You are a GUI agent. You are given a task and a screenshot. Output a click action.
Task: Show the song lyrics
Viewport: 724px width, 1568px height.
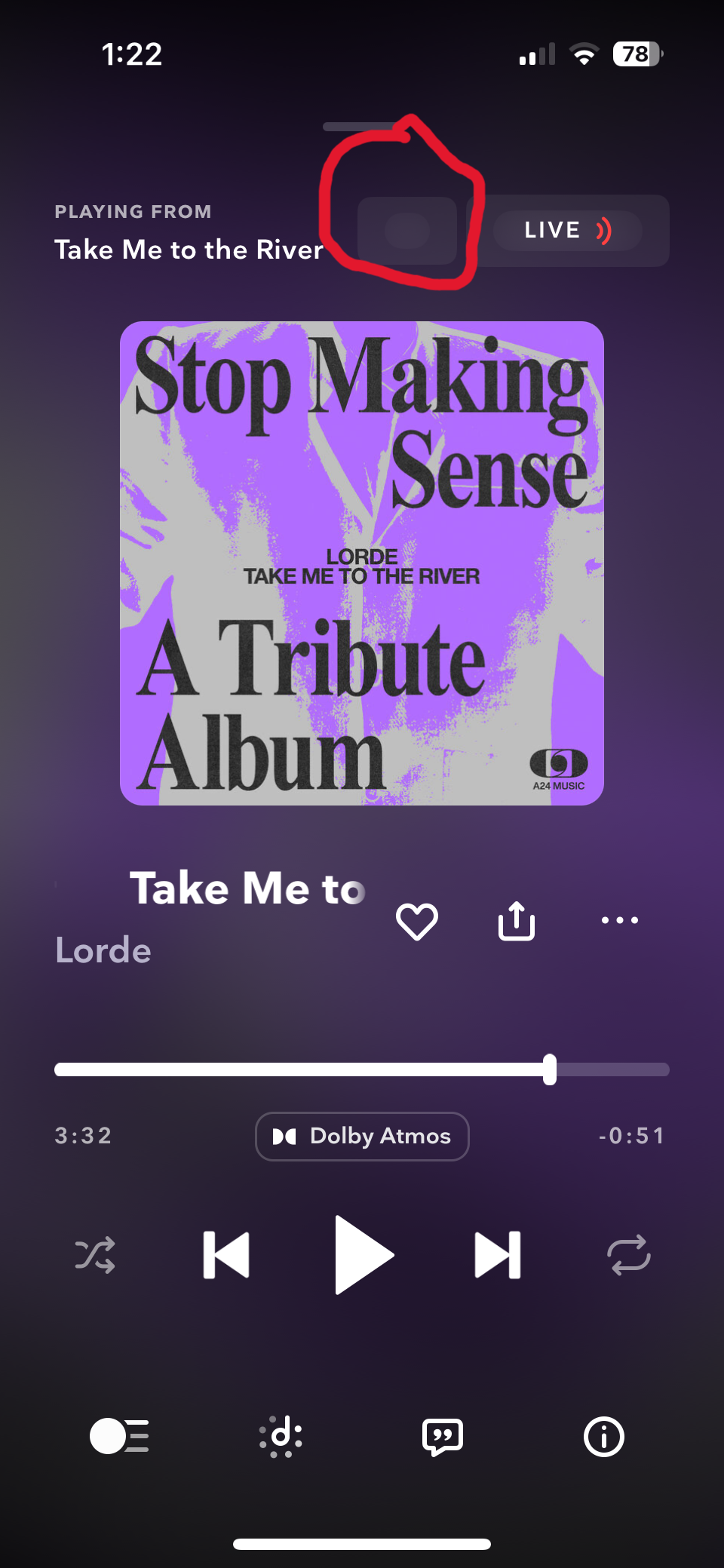443,1436
